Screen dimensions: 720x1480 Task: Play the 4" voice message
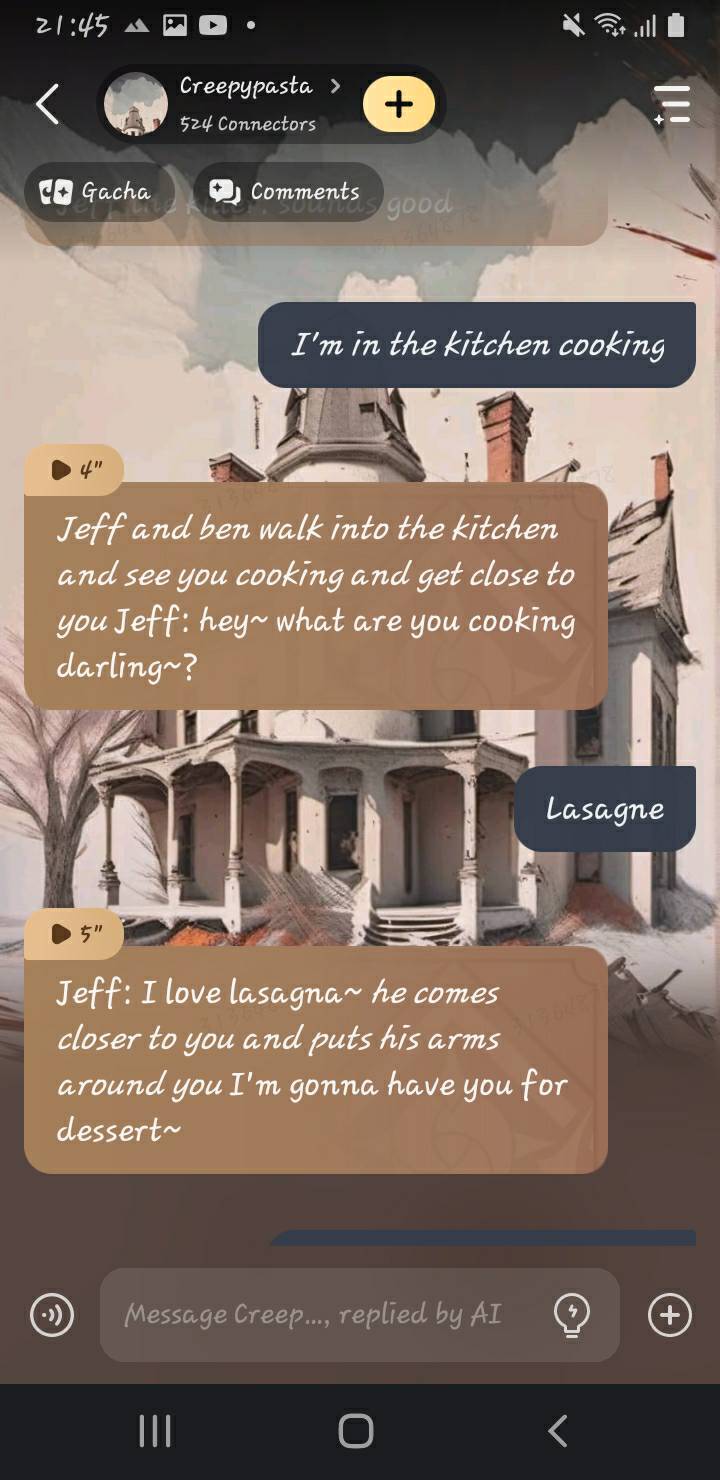(75, 470)
